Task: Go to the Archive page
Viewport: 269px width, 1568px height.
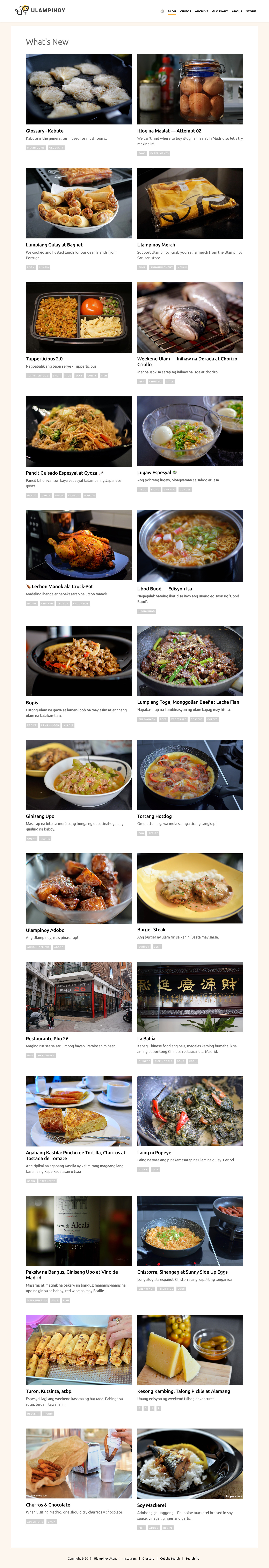Action: (x=202, y=11)
